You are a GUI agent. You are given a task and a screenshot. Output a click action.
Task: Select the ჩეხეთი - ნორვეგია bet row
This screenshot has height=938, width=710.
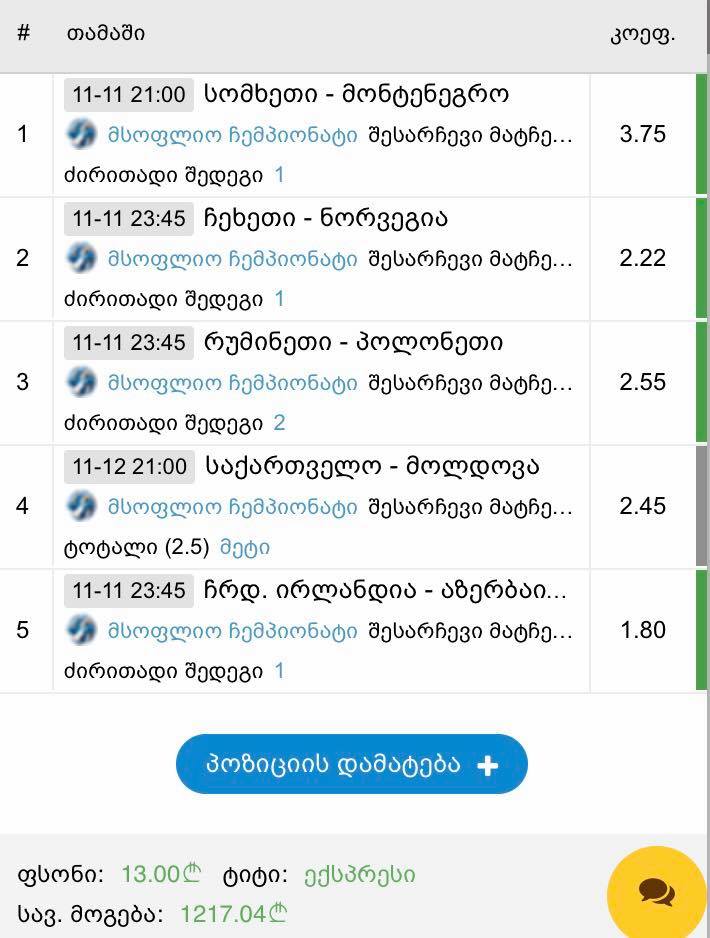[326, 219]
